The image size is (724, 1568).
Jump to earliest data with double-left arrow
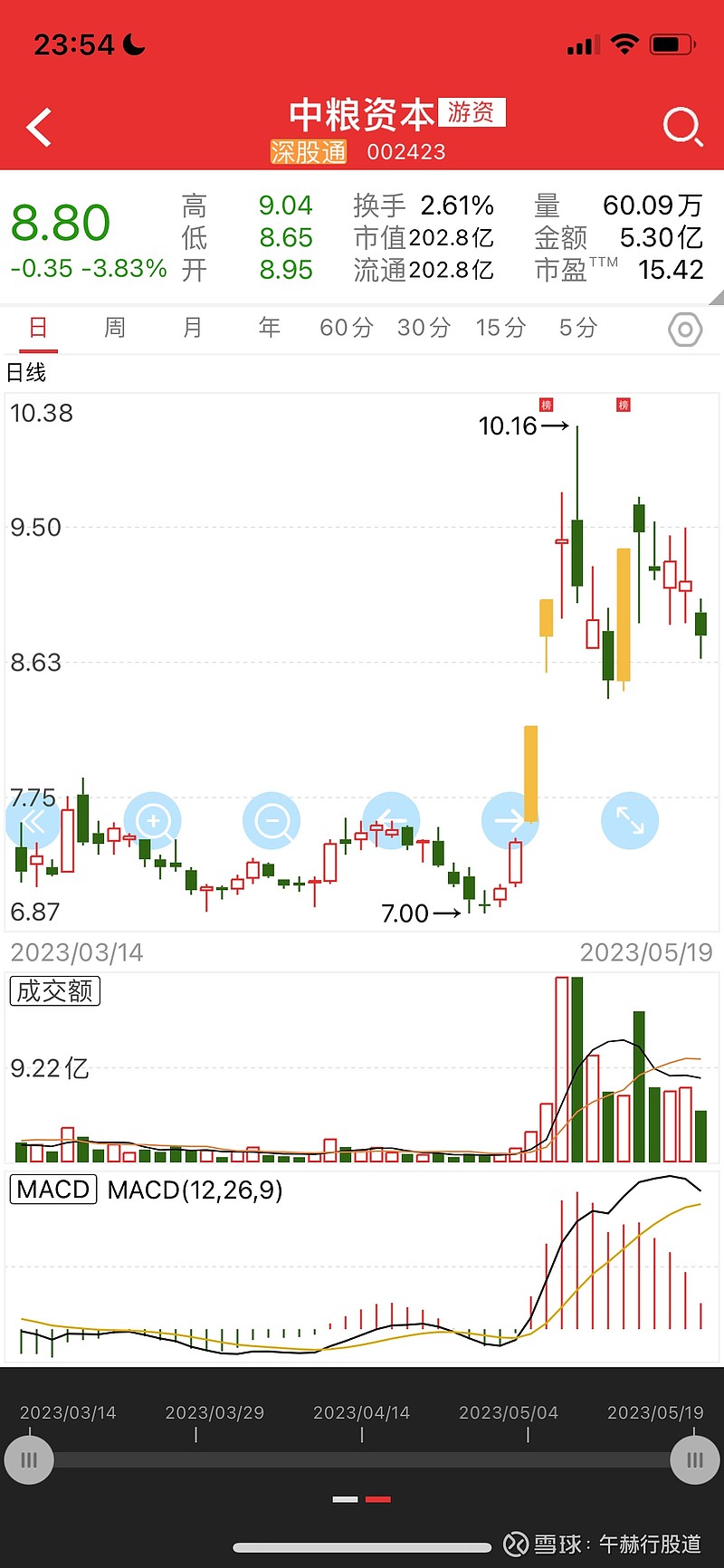point(33,821)
